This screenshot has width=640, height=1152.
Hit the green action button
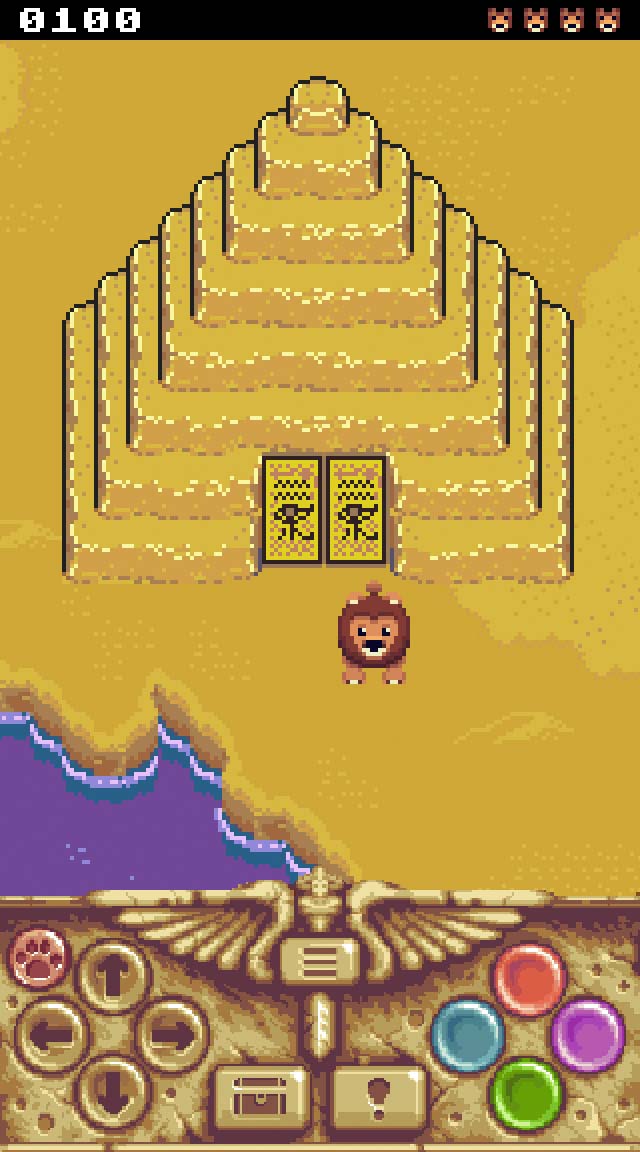528,1094
